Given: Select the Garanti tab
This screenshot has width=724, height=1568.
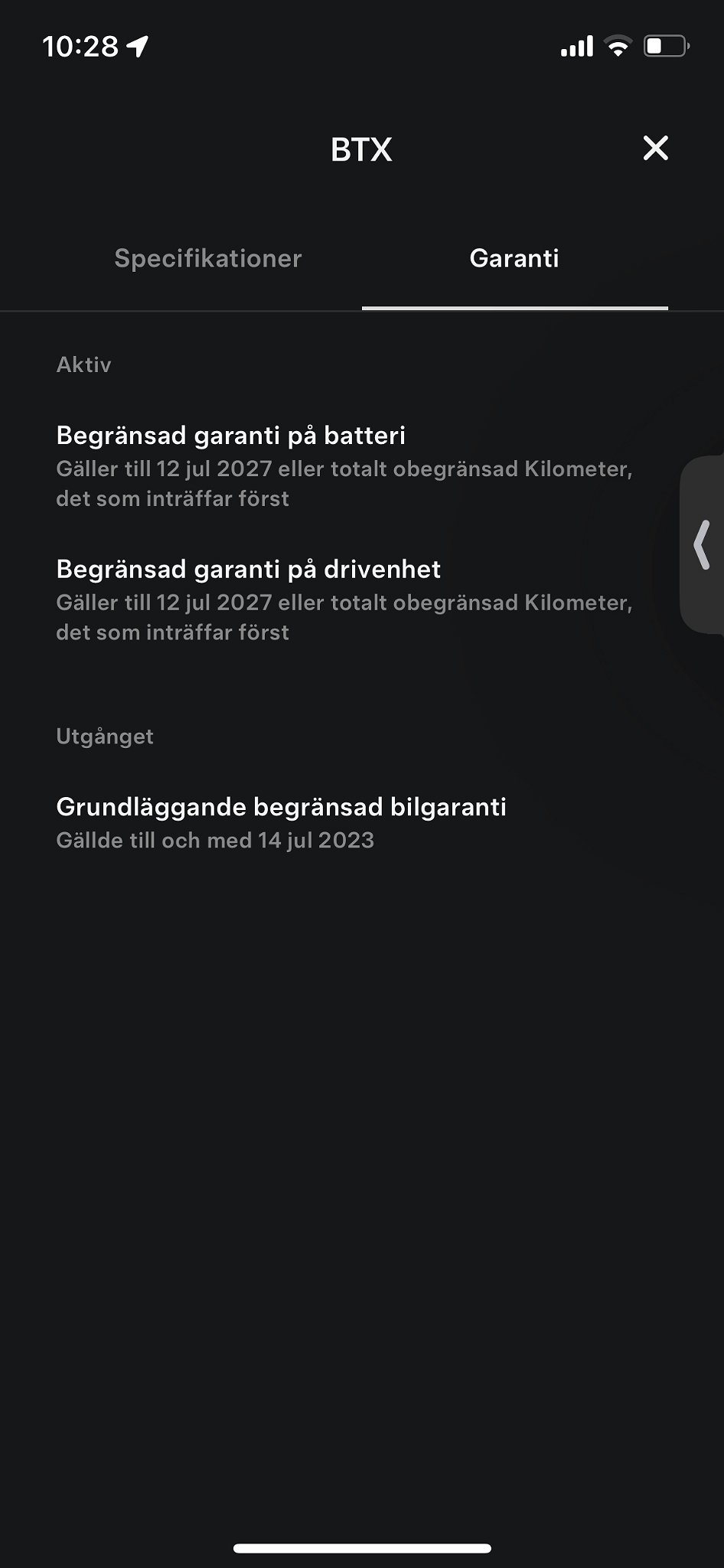Looking at the screenshot, I should click(x=514, y=258).
